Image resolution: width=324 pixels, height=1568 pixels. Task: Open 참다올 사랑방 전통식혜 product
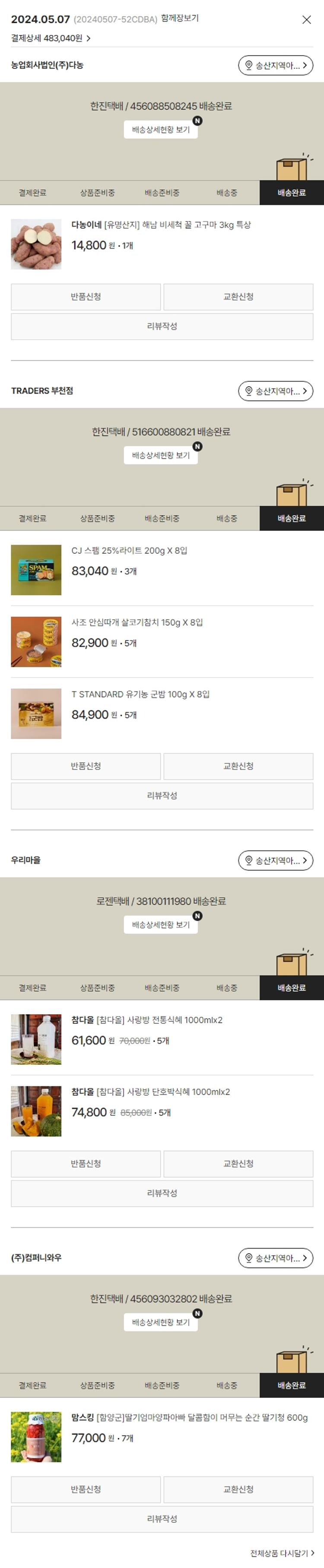pos(147,1020)
